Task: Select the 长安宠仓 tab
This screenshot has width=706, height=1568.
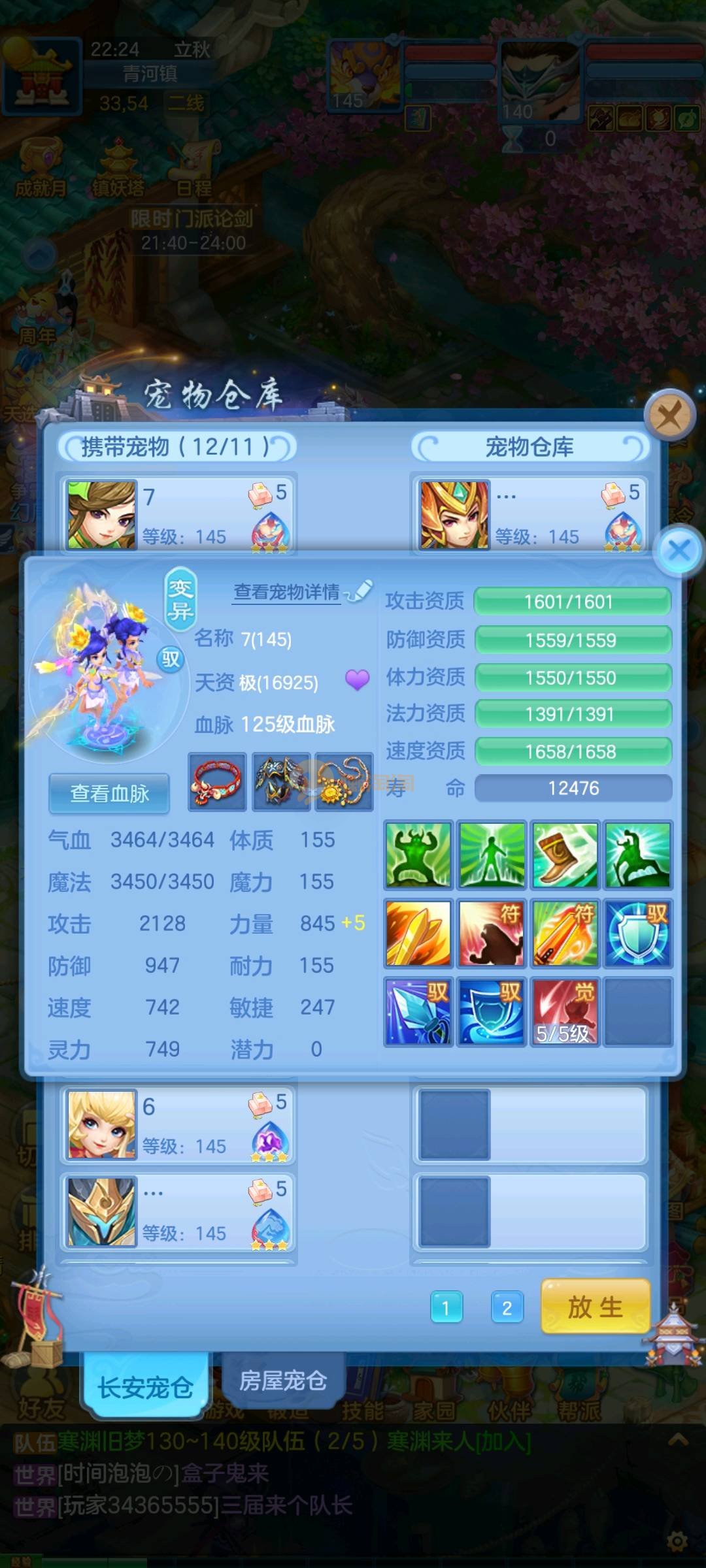Action: (x=145, y=1386)
